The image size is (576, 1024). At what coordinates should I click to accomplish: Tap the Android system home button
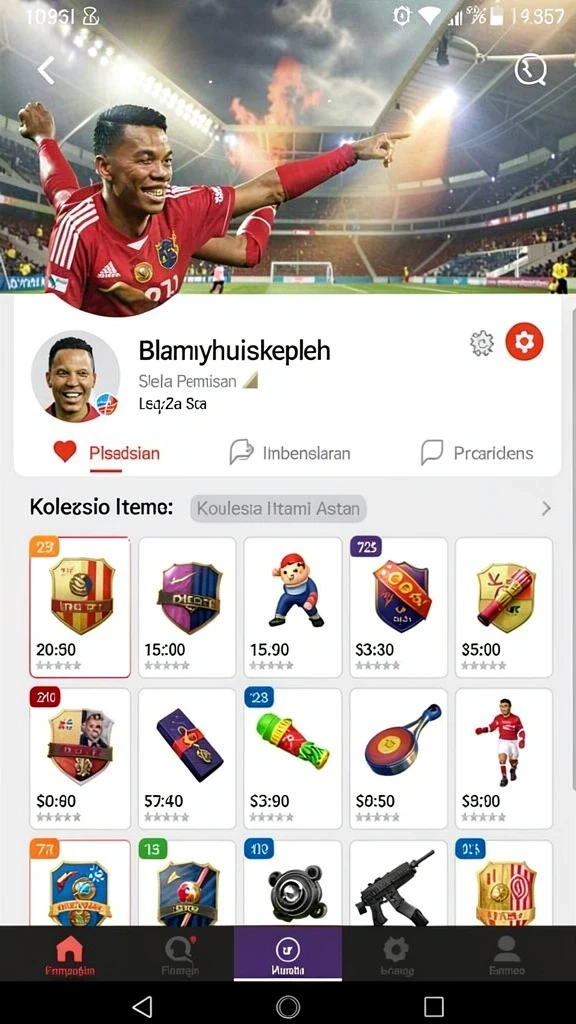288,1006
